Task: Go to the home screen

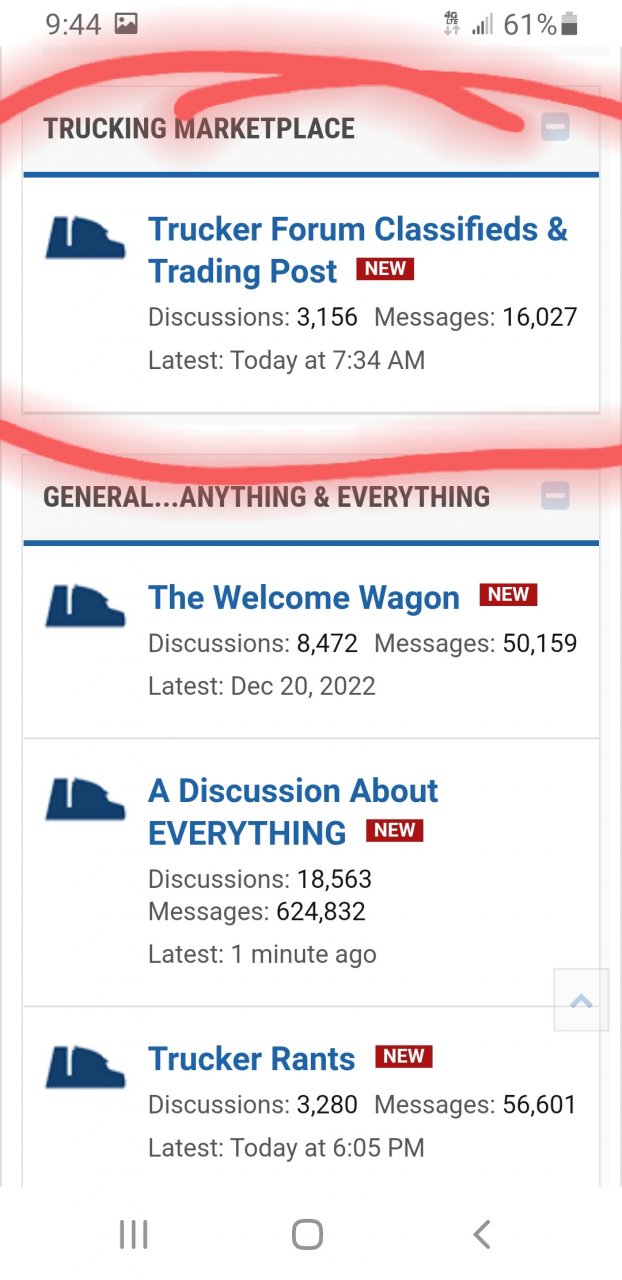Action: pos(308,1235)
